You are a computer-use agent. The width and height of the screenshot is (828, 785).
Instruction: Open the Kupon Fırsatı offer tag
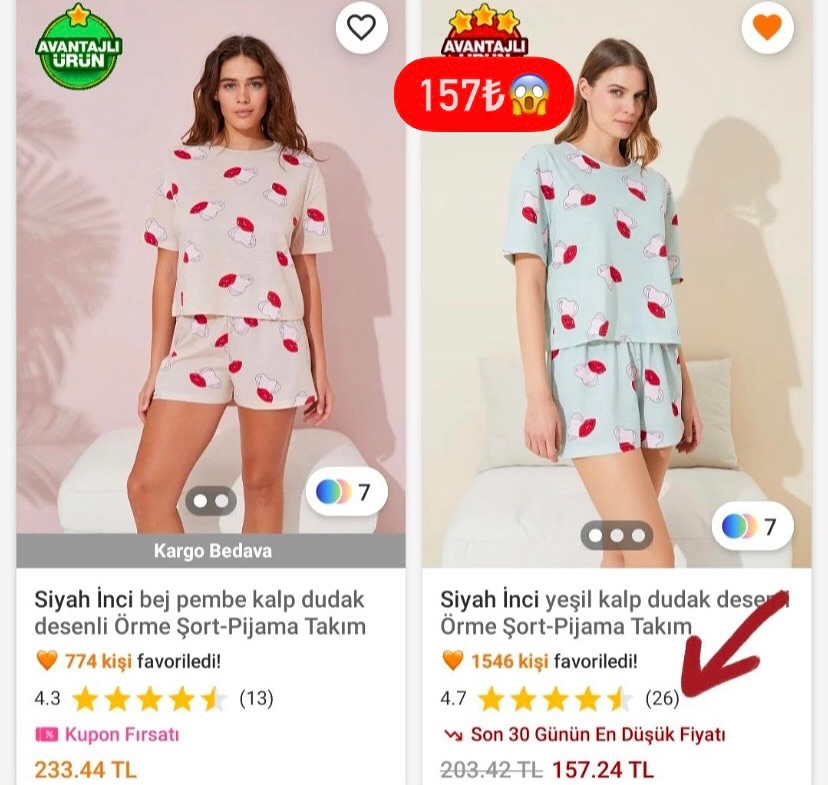point(108,734)
